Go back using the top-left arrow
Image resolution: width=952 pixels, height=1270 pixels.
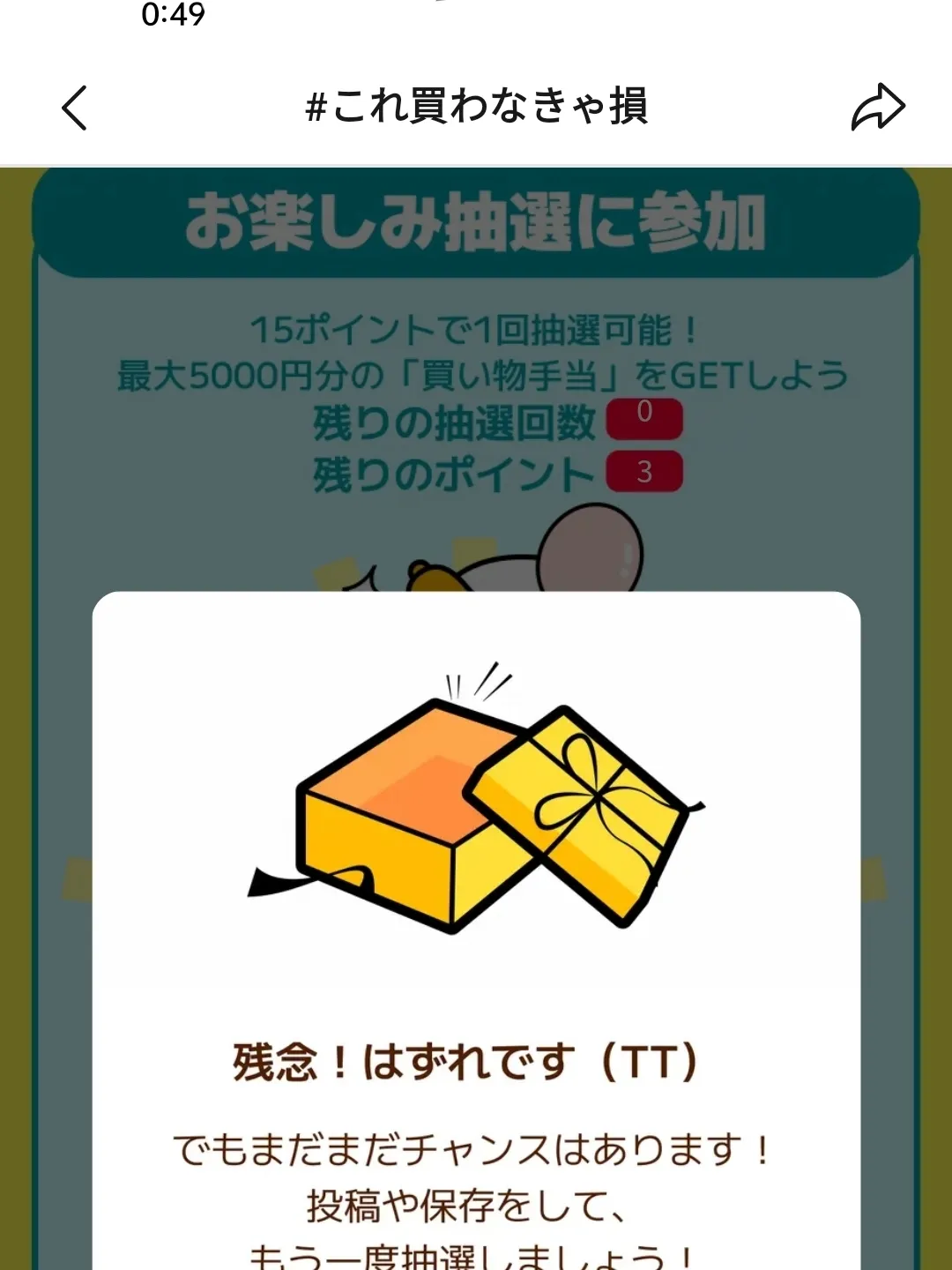click(x=75, y=108)
